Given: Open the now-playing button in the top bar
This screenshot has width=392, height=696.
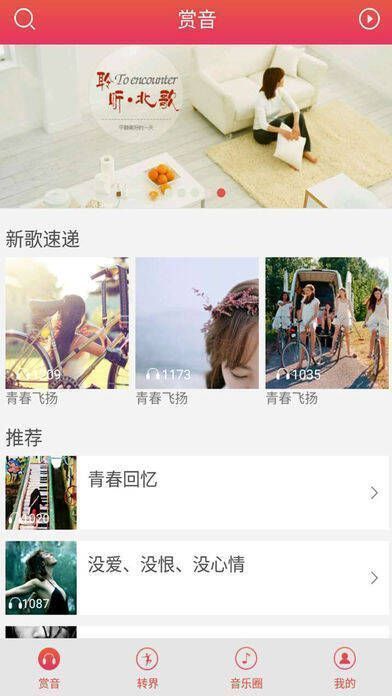Looking at the screenshot, I should [x=369, y=20].
